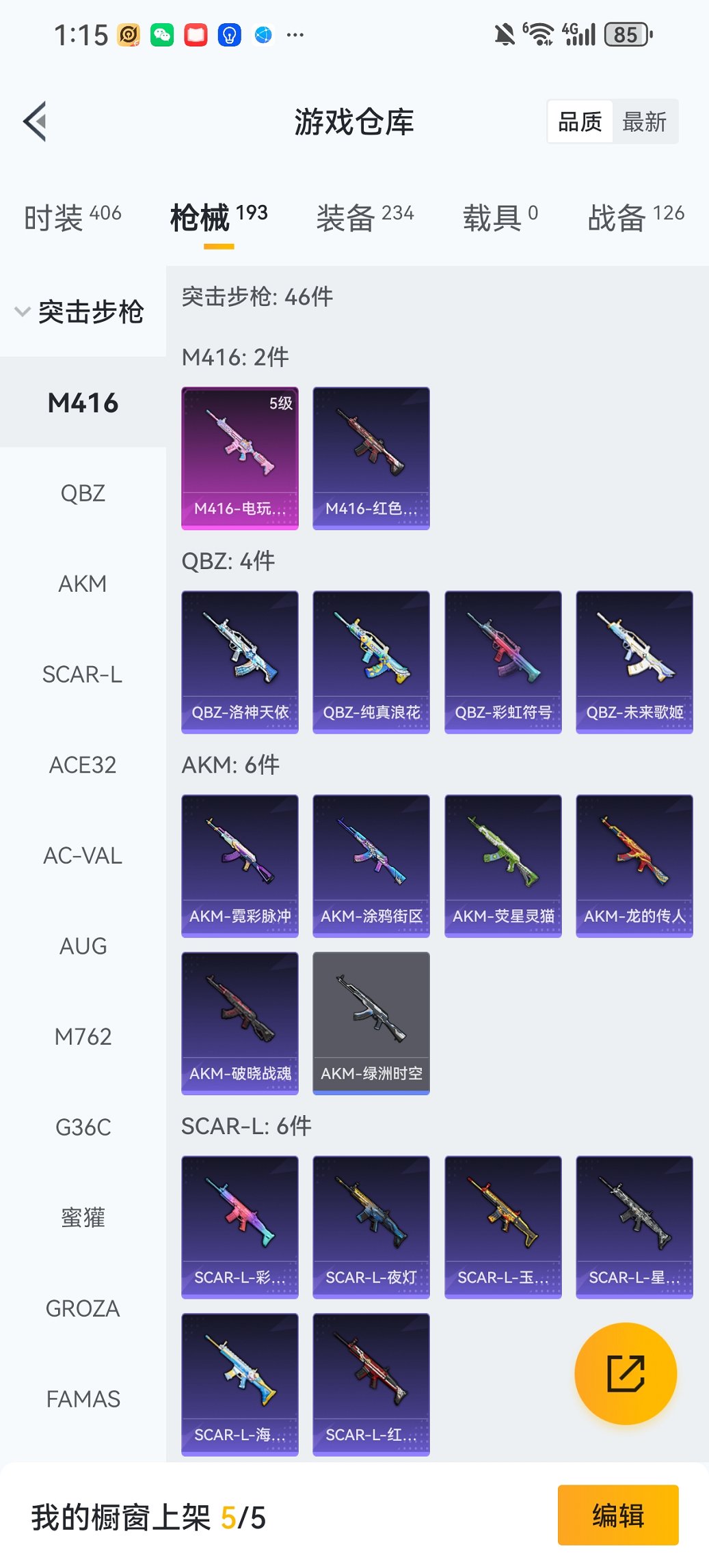Jump to GROZA in the sidebar

[x=83, y=1308]
